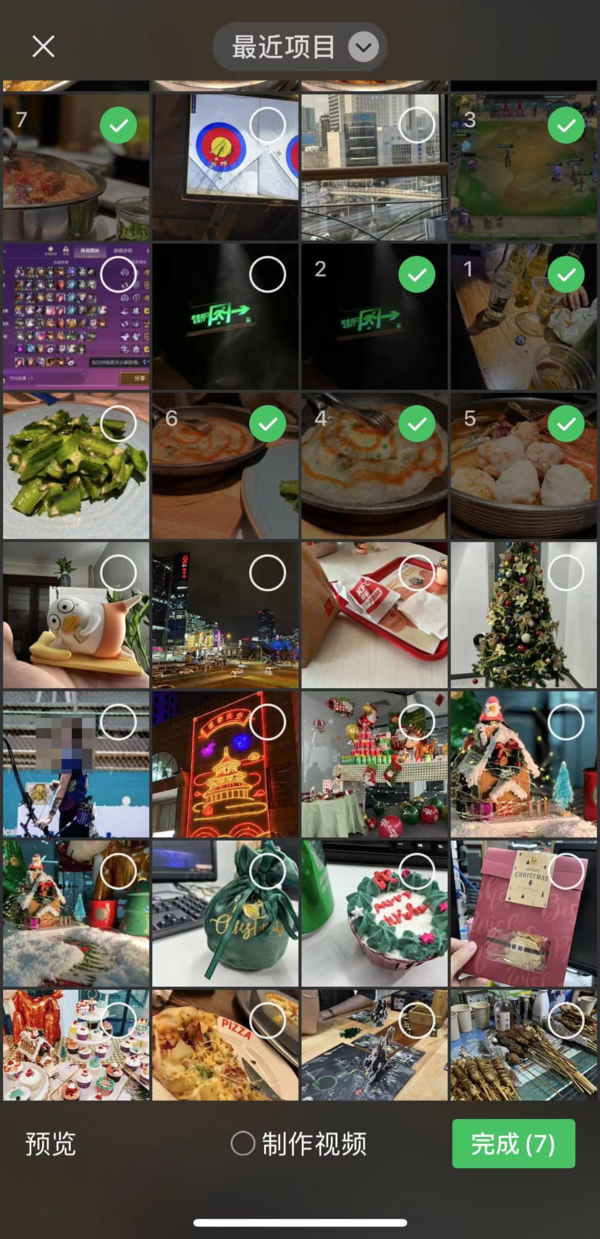This screenshot has width=600, height=1239.
Task: Deselect the hotpot photo numbered 7
Action: (x=118, y=126)
